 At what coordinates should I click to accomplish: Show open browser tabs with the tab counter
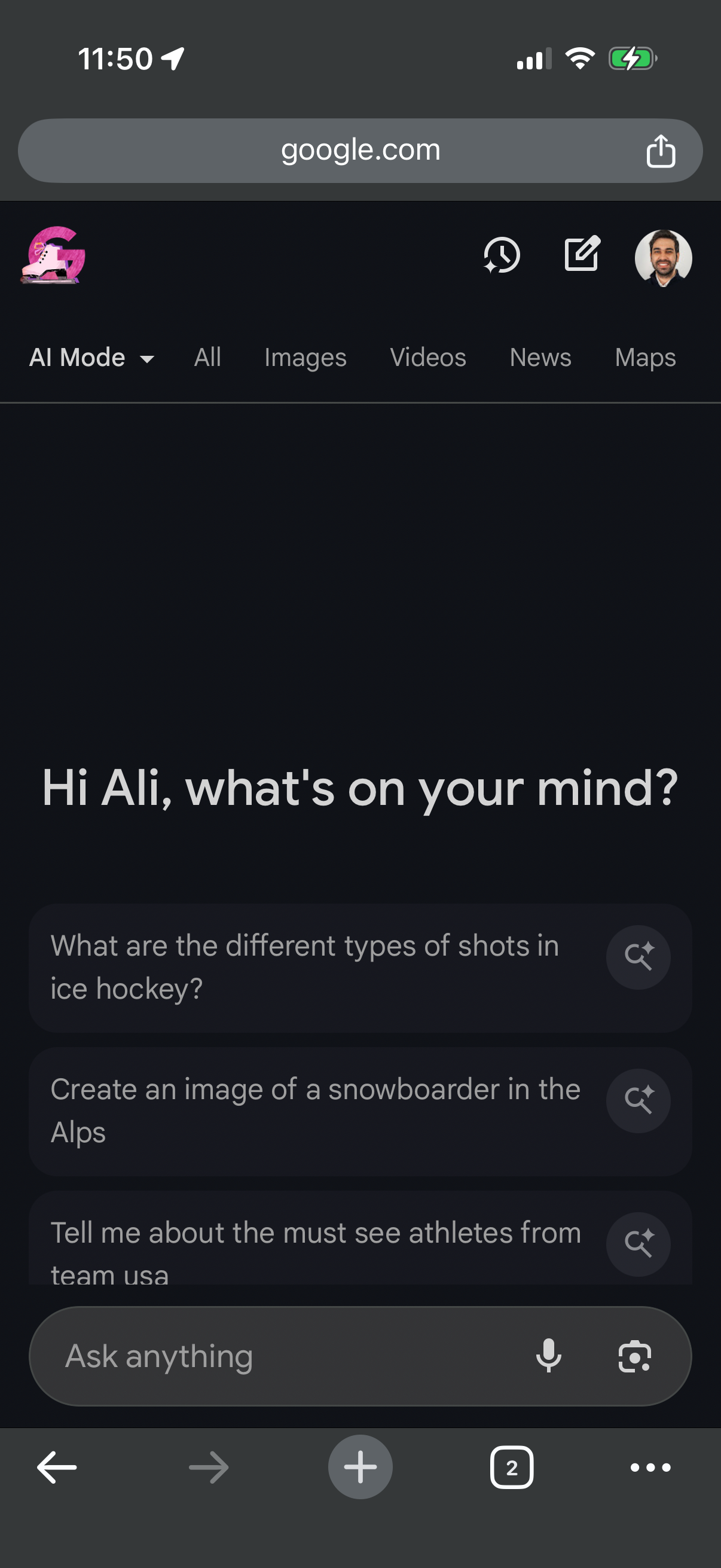tap(512, 1467)
